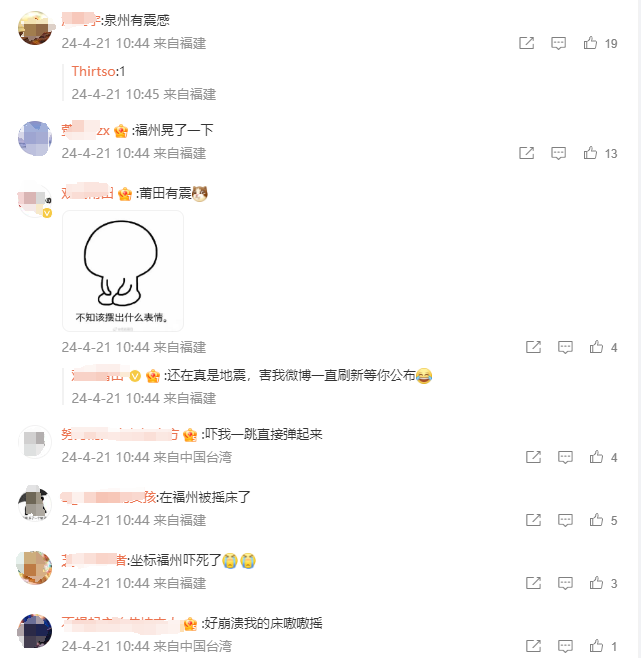Share the comment 坐标福州吓死了
Image resolution: width=641 pixels, height=658 pixels.
[533, 583]
